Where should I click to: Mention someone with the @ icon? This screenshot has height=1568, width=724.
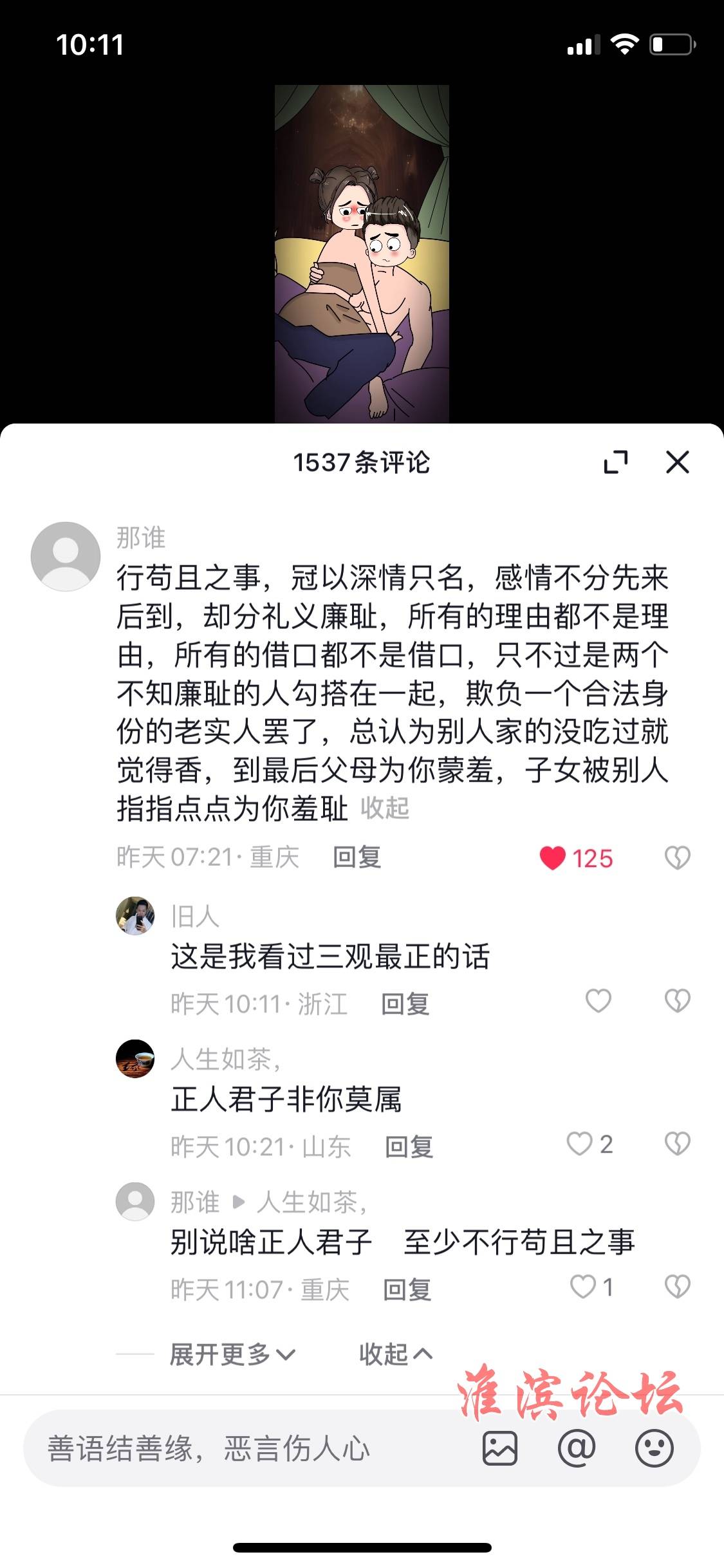click(576, 1448)
